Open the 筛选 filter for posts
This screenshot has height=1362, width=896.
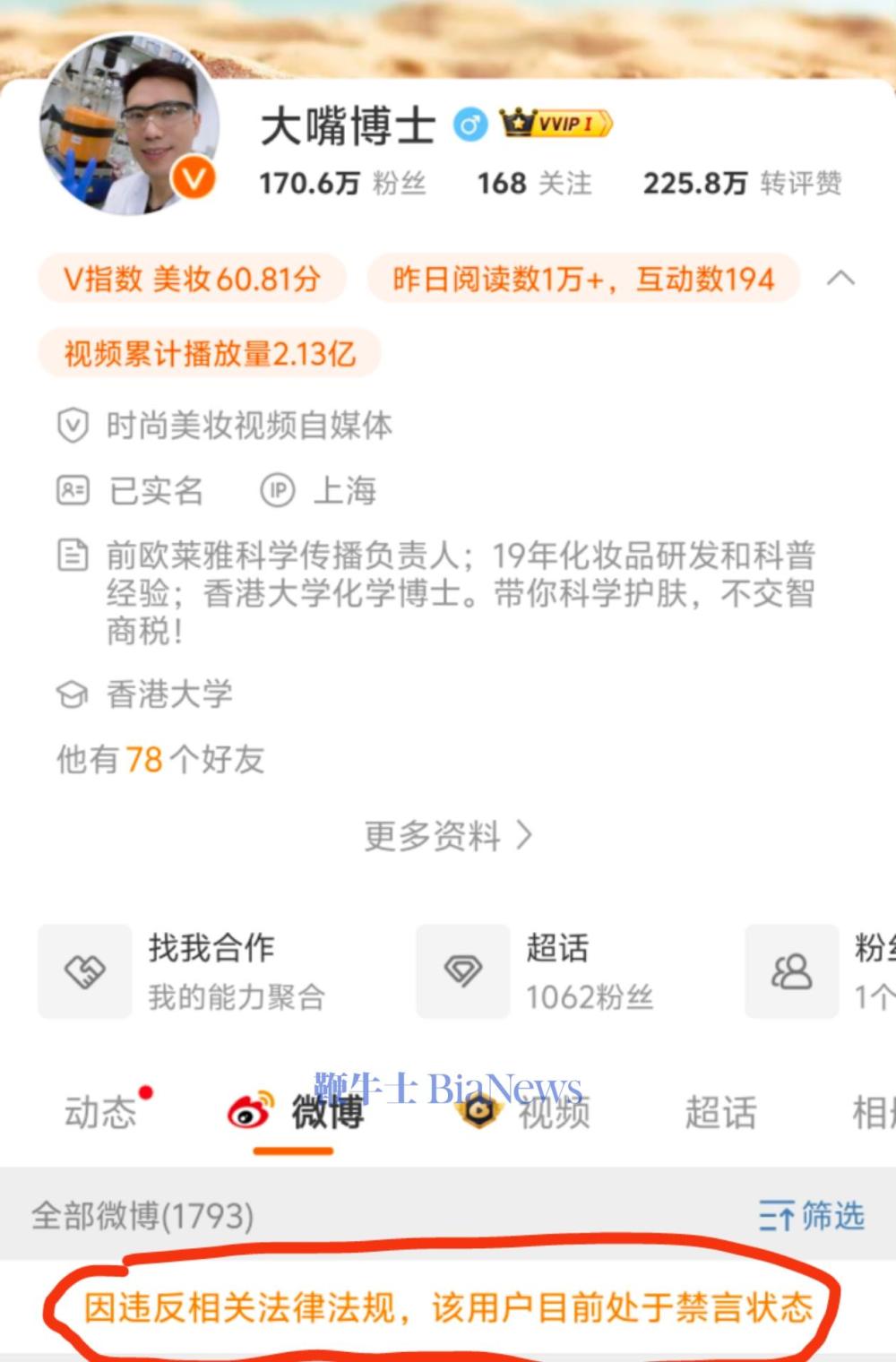[x=812, y=1216]
